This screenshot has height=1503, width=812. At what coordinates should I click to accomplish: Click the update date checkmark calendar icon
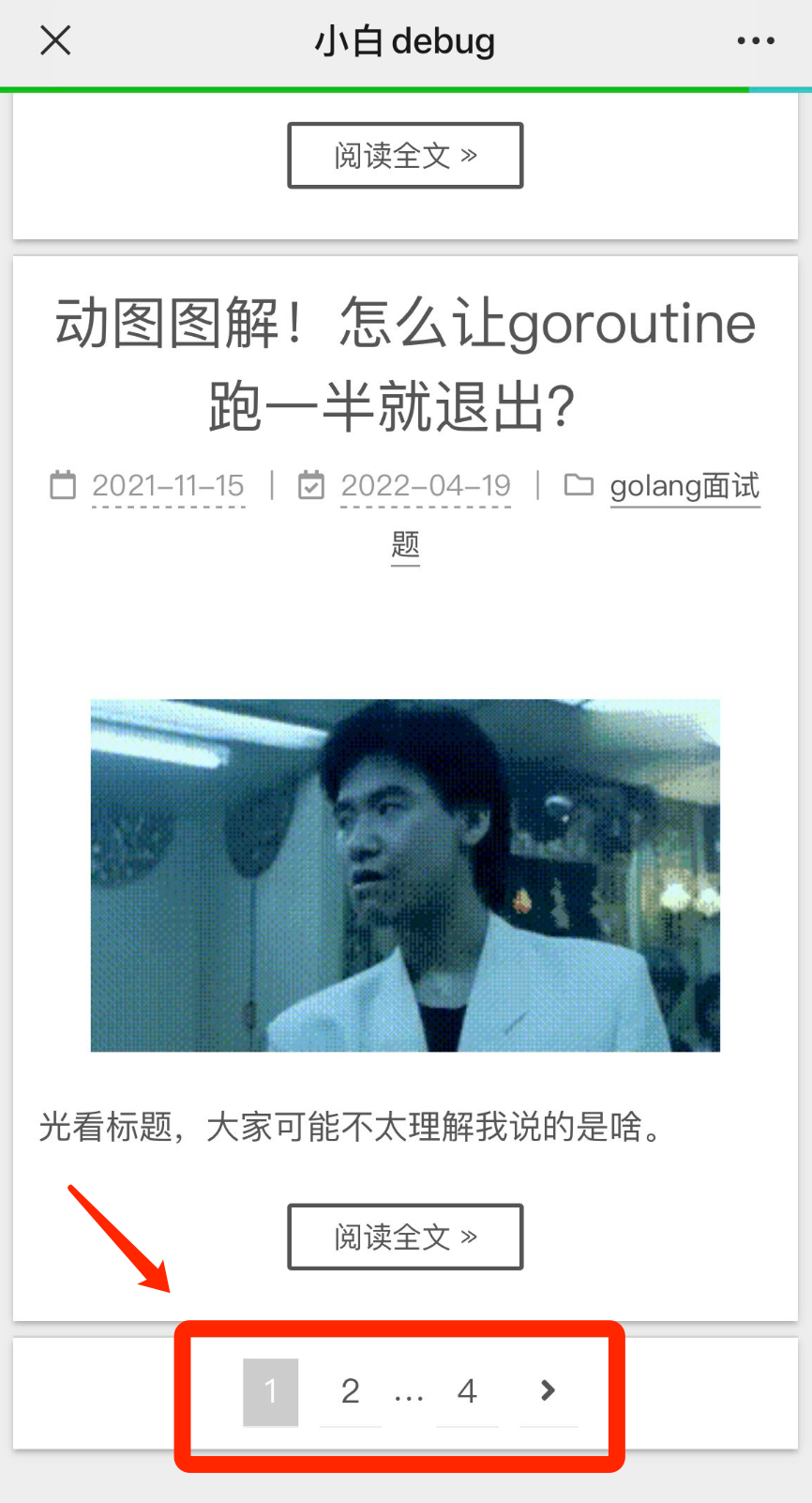point(310,486)
